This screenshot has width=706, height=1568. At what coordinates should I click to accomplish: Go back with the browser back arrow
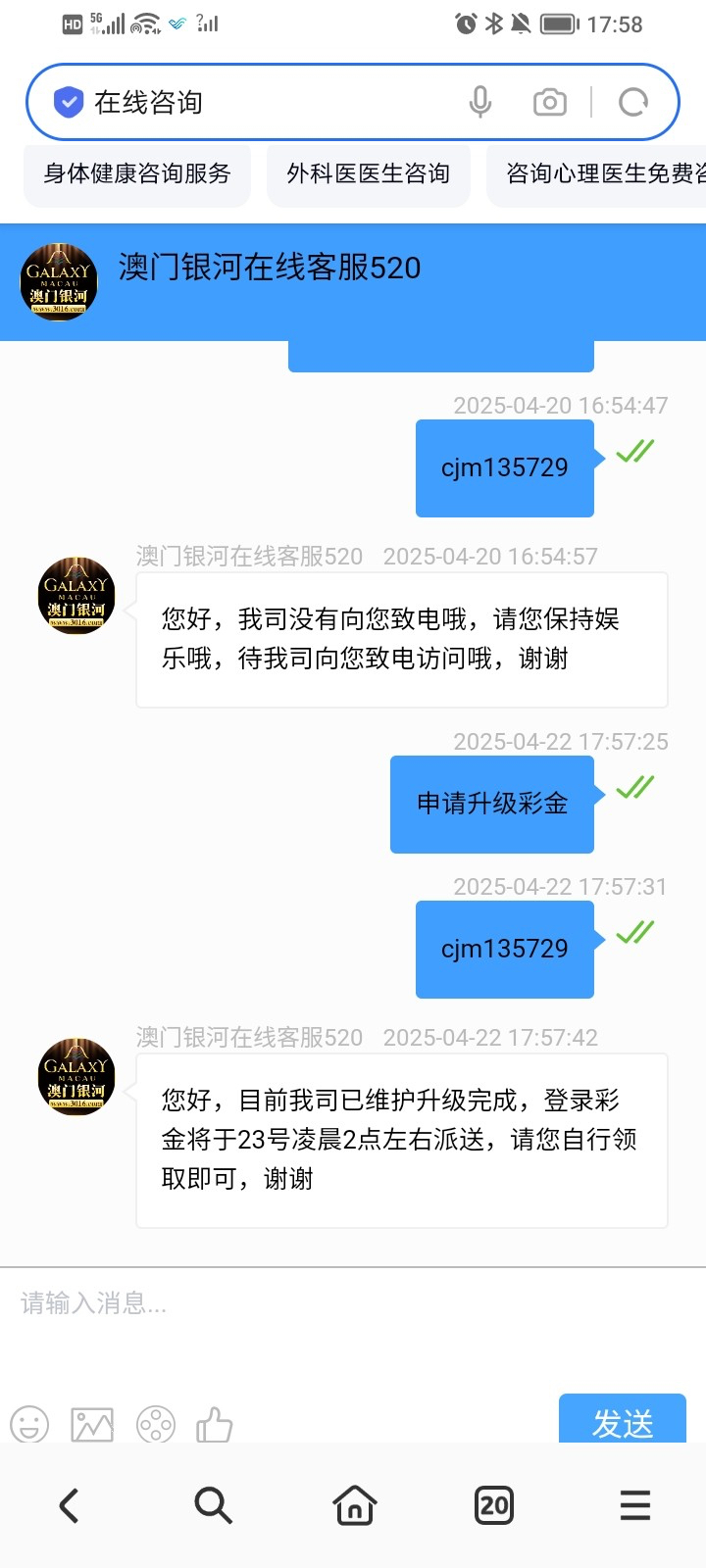(69, 1505)
